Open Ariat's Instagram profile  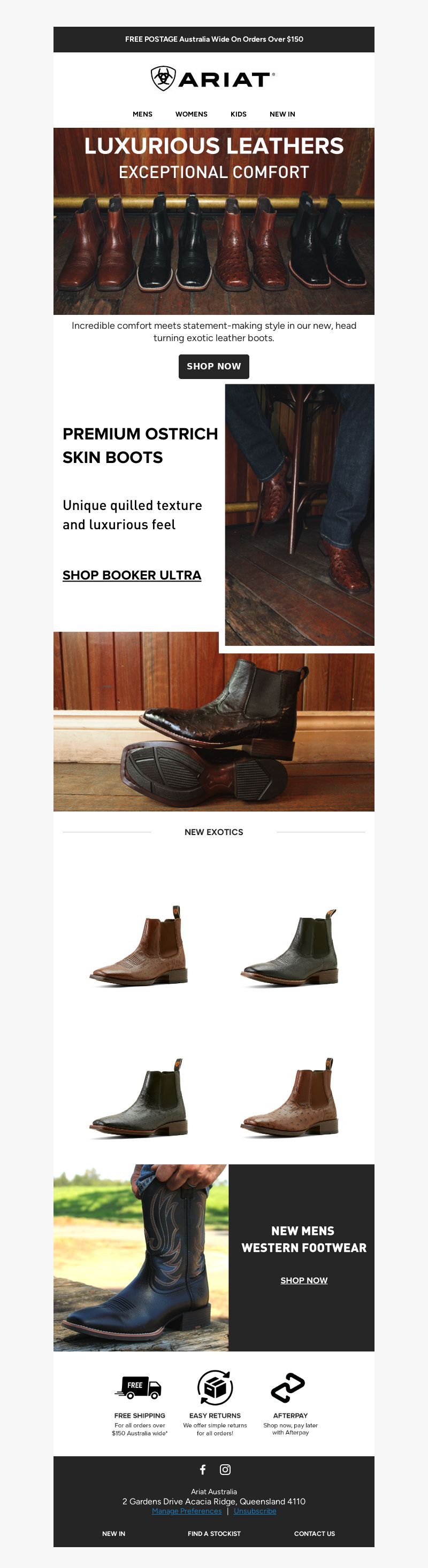point(225,1470)
